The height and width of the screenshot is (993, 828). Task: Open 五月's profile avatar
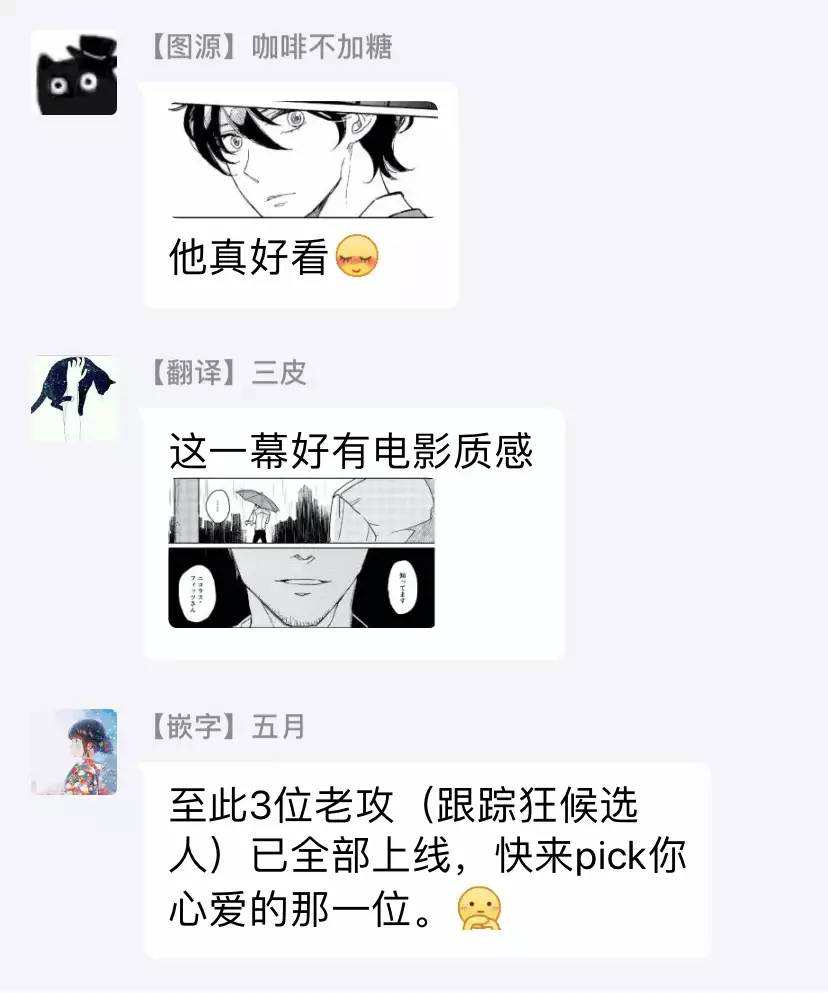coord(74,752)
